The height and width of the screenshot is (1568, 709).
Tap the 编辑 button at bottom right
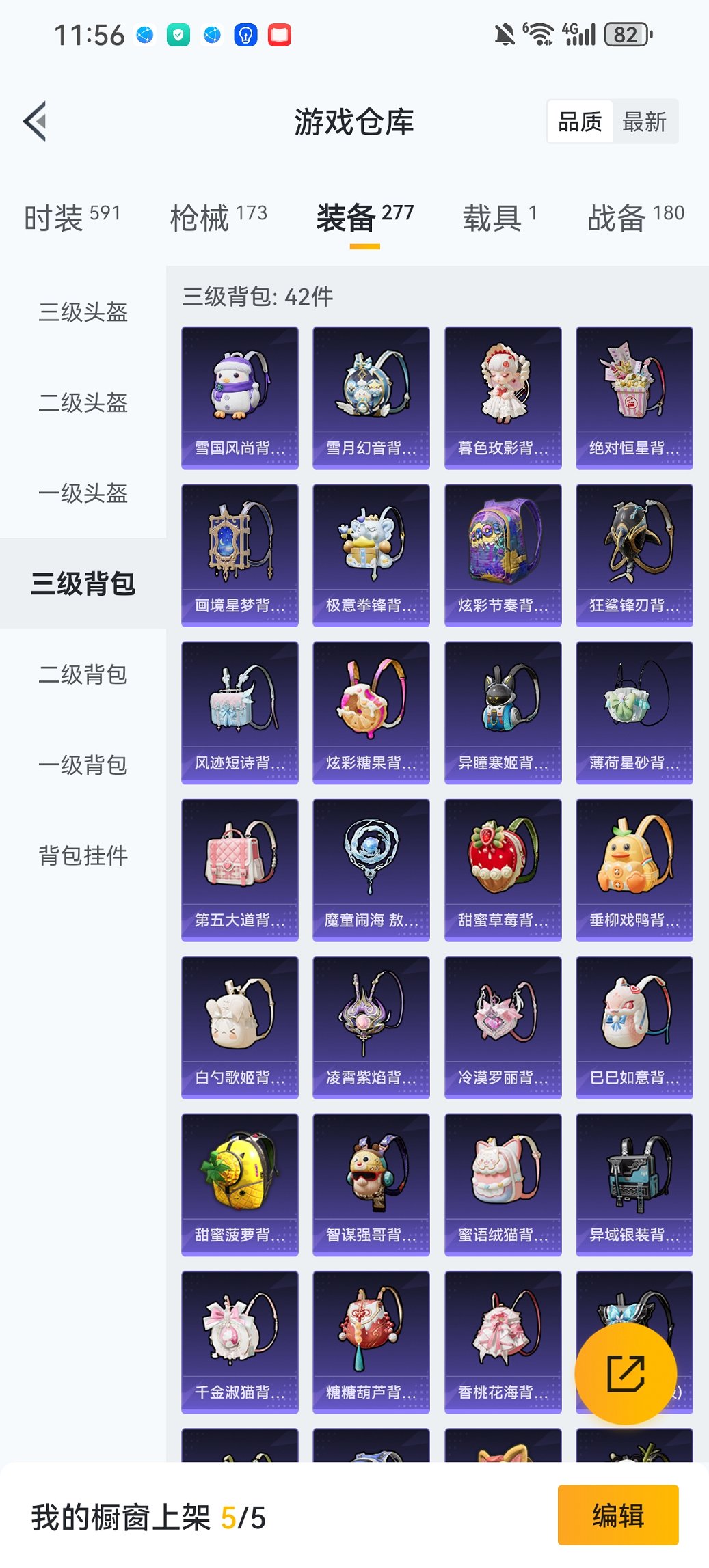617,1515
